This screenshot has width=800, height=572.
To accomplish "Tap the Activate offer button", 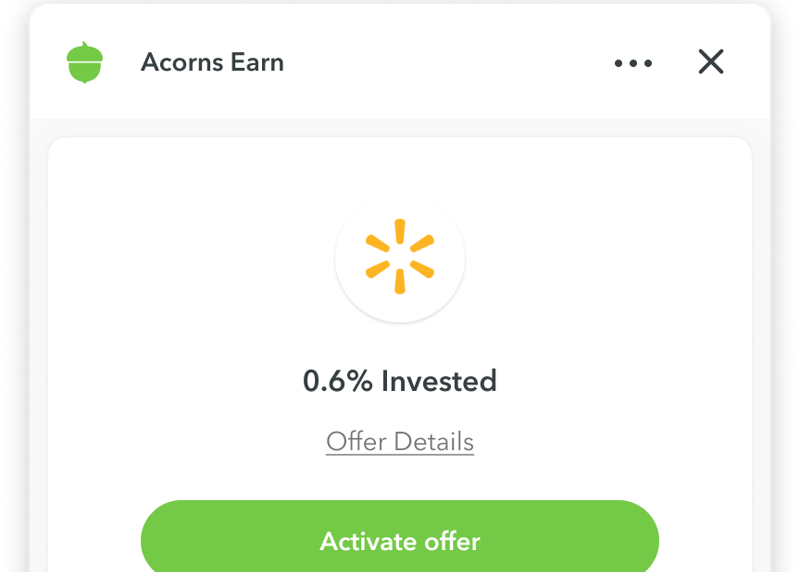I will (x=400, y=540).
